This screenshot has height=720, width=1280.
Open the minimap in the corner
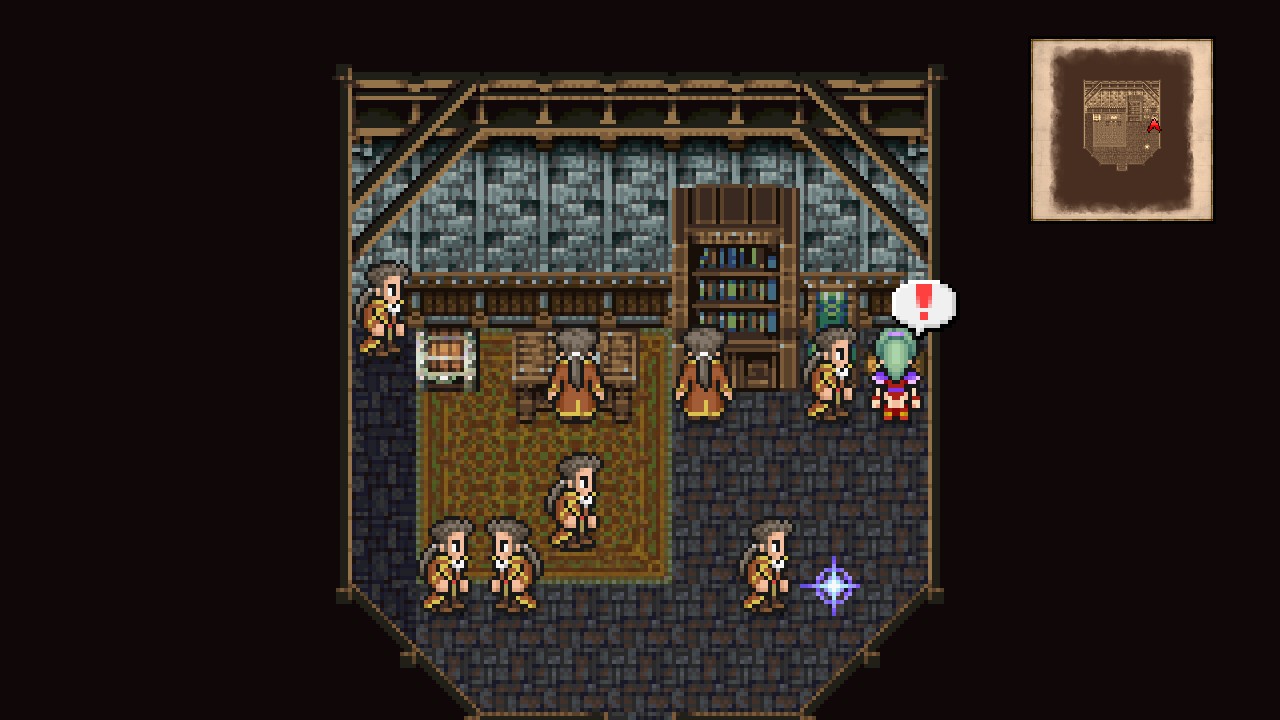[x=1121, y=130]
